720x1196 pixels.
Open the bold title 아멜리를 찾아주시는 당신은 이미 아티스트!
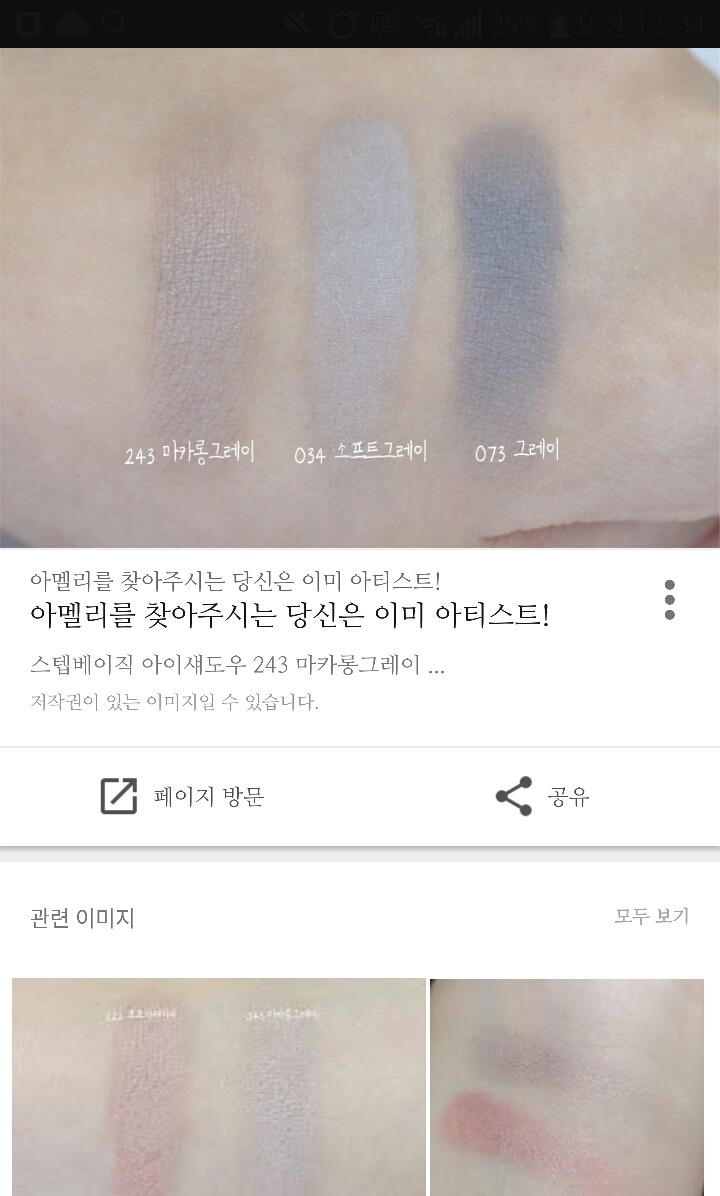pos(290,615)
